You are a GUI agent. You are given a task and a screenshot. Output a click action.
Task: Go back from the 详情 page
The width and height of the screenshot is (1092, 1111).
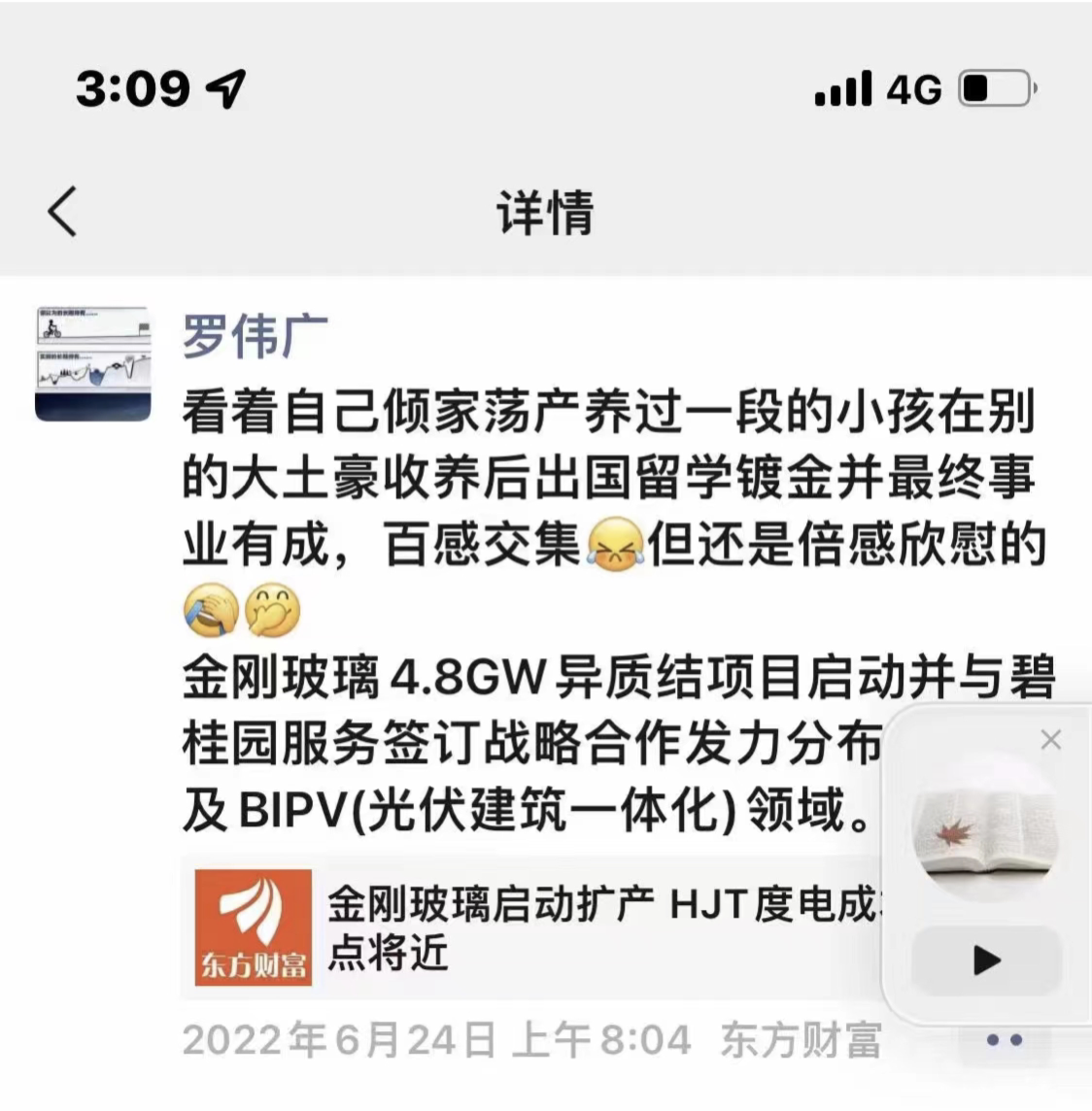click(62, 211)
